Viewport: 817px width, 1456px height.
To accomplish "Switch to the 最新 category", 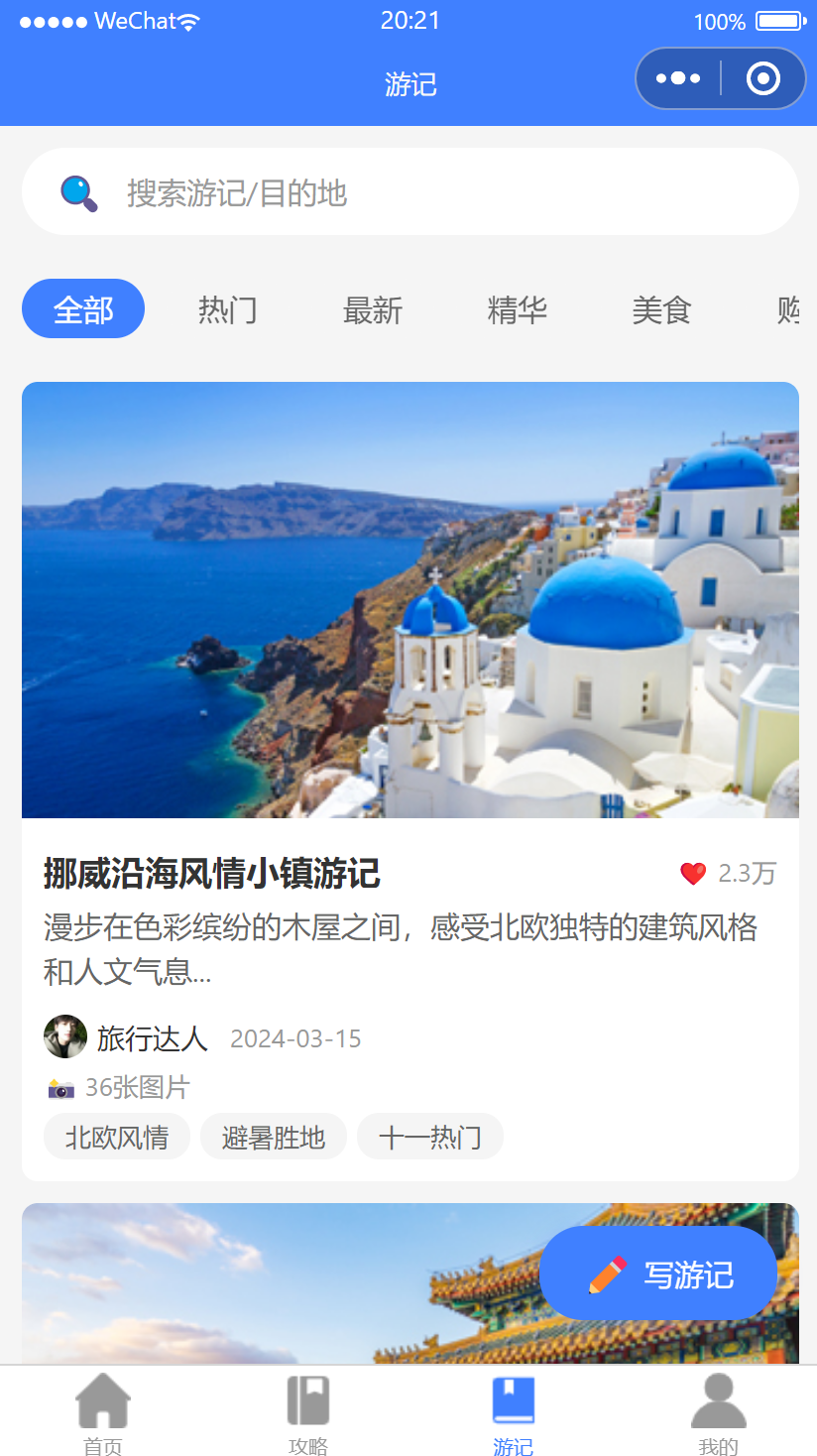I will tap(372, 310).
